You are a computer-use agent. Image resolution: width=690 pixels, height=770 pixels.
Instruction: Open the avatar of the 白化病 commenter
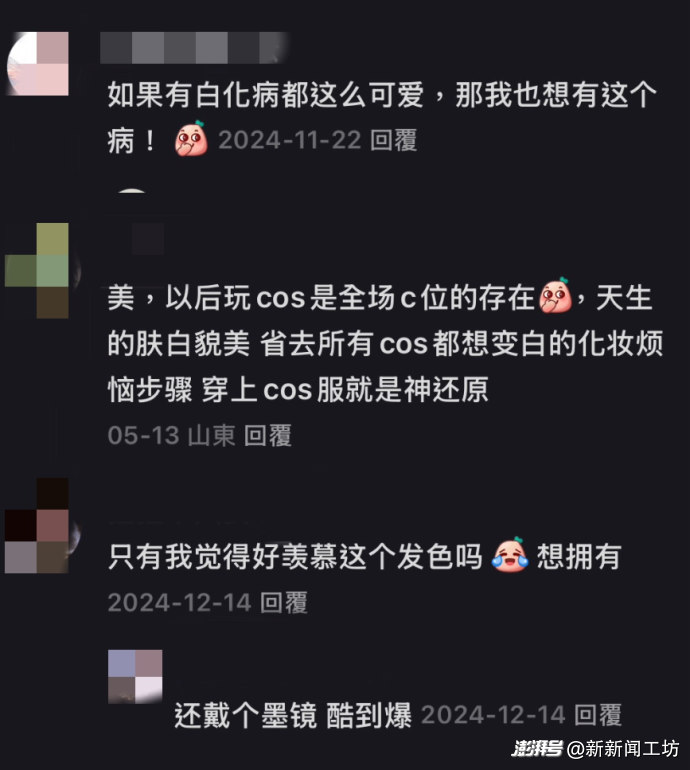coord(38,64)
